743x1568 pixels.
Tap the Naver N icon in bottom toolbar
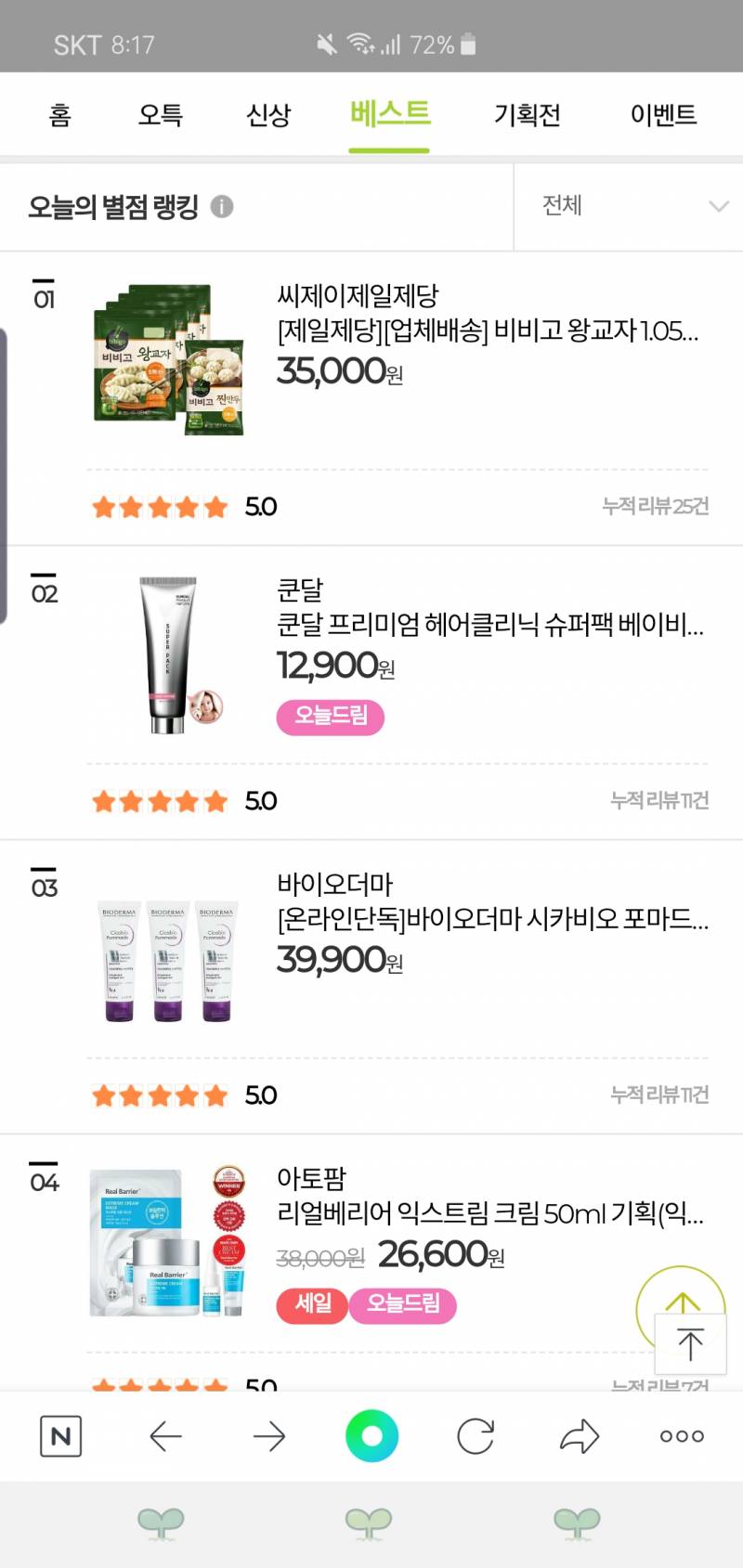click(60, 1435)
